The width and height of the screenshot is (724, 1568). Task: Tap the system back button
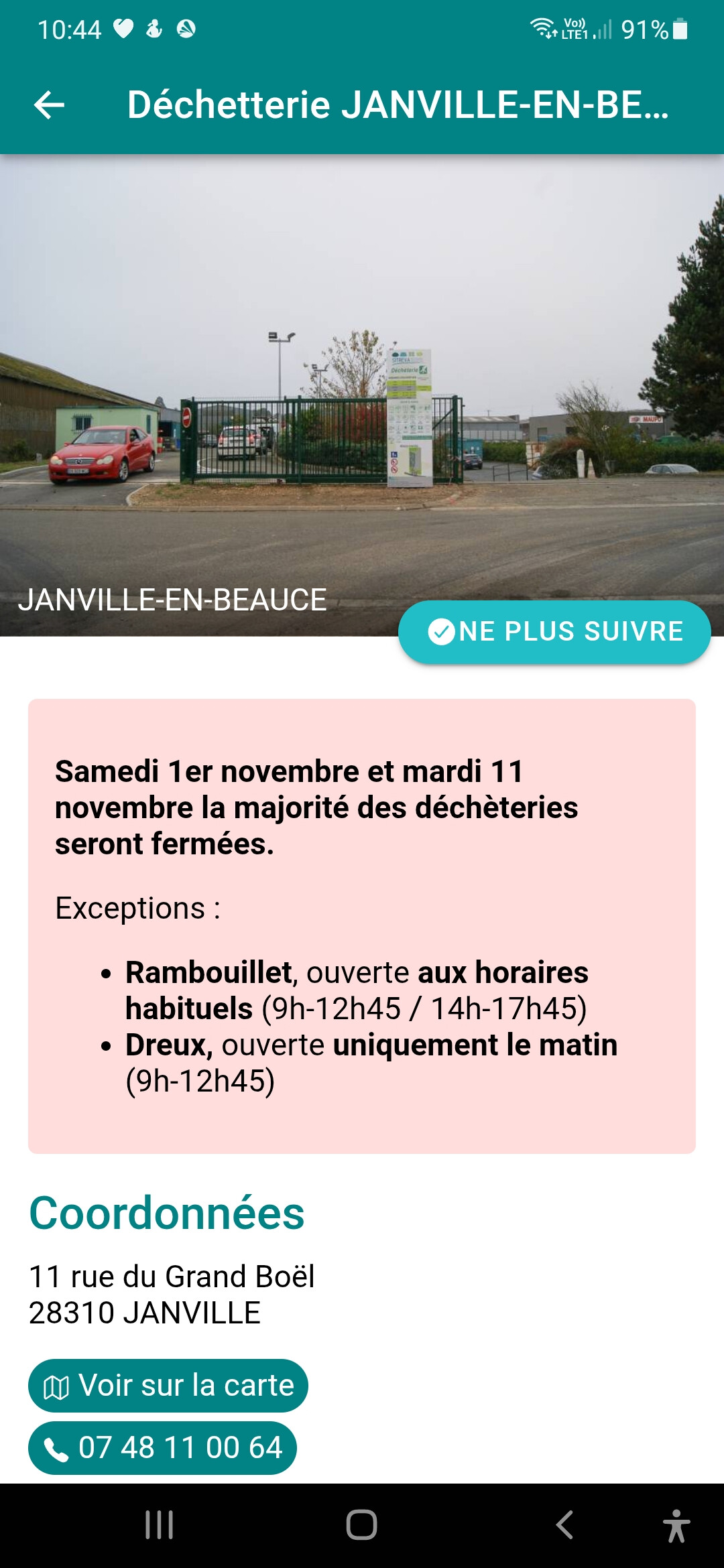pos(564,1525)
